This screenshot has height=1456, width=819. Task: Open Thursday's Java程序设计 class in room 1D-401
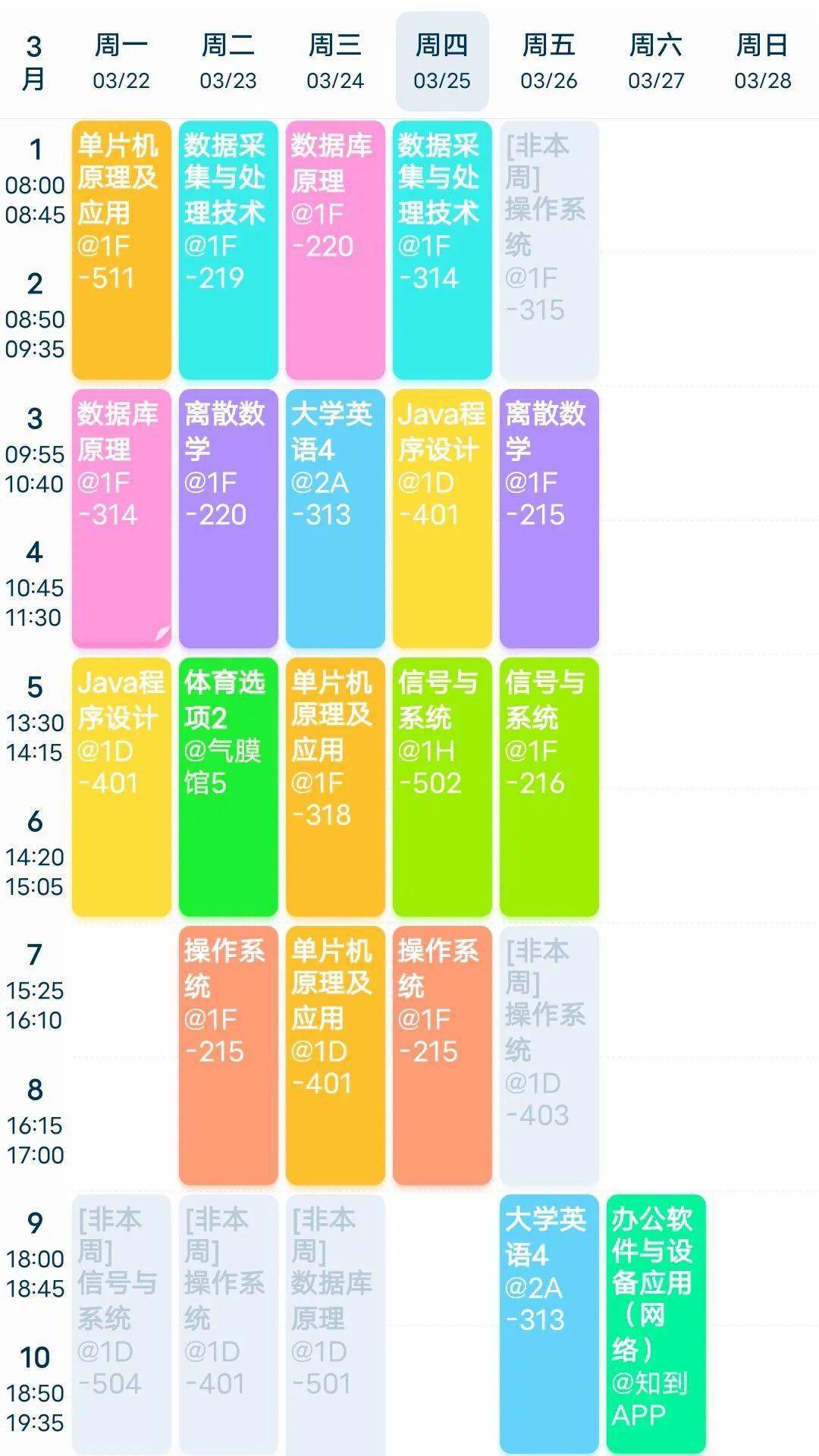tap(442, 519)
